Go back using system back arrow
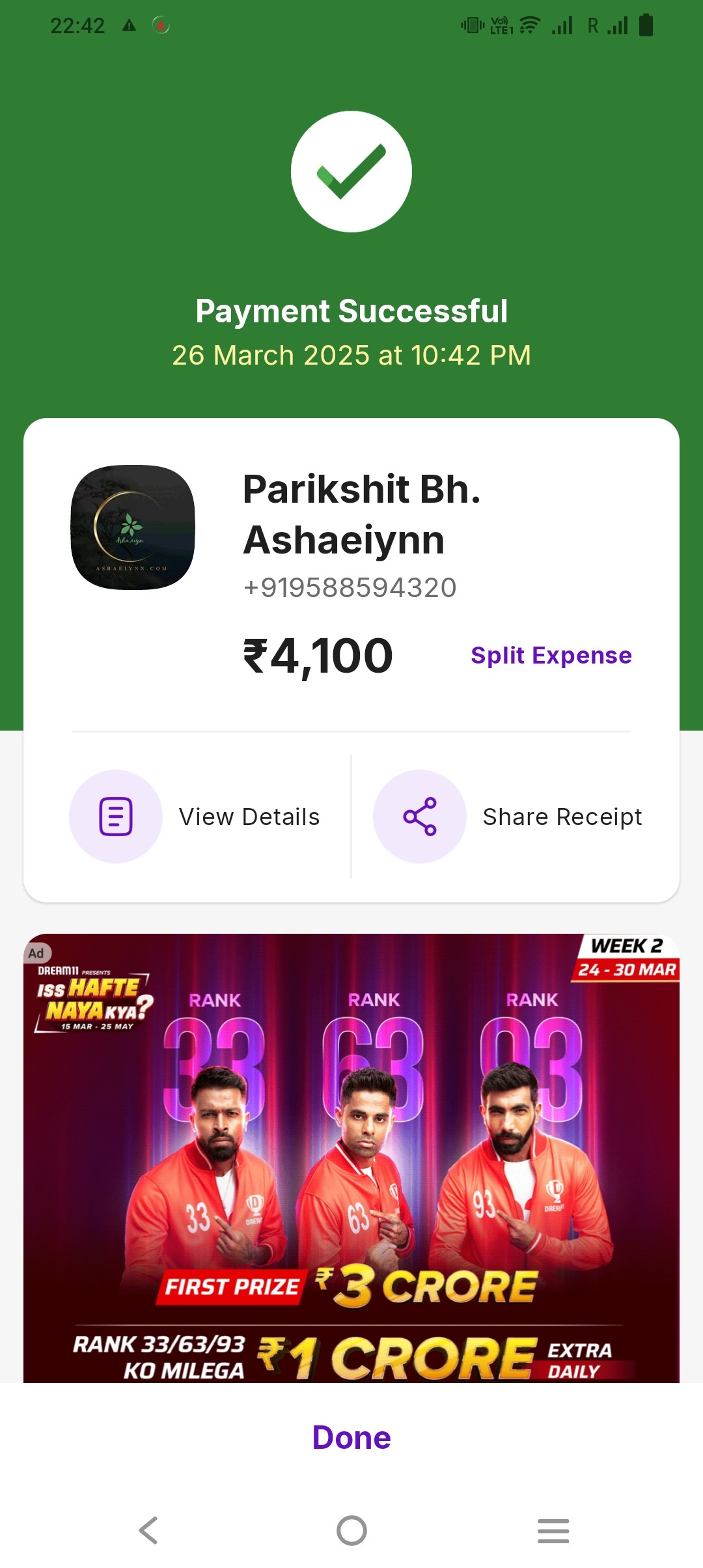The height and width of the screenshot is (1568, 703). (x=148, y=1530)
